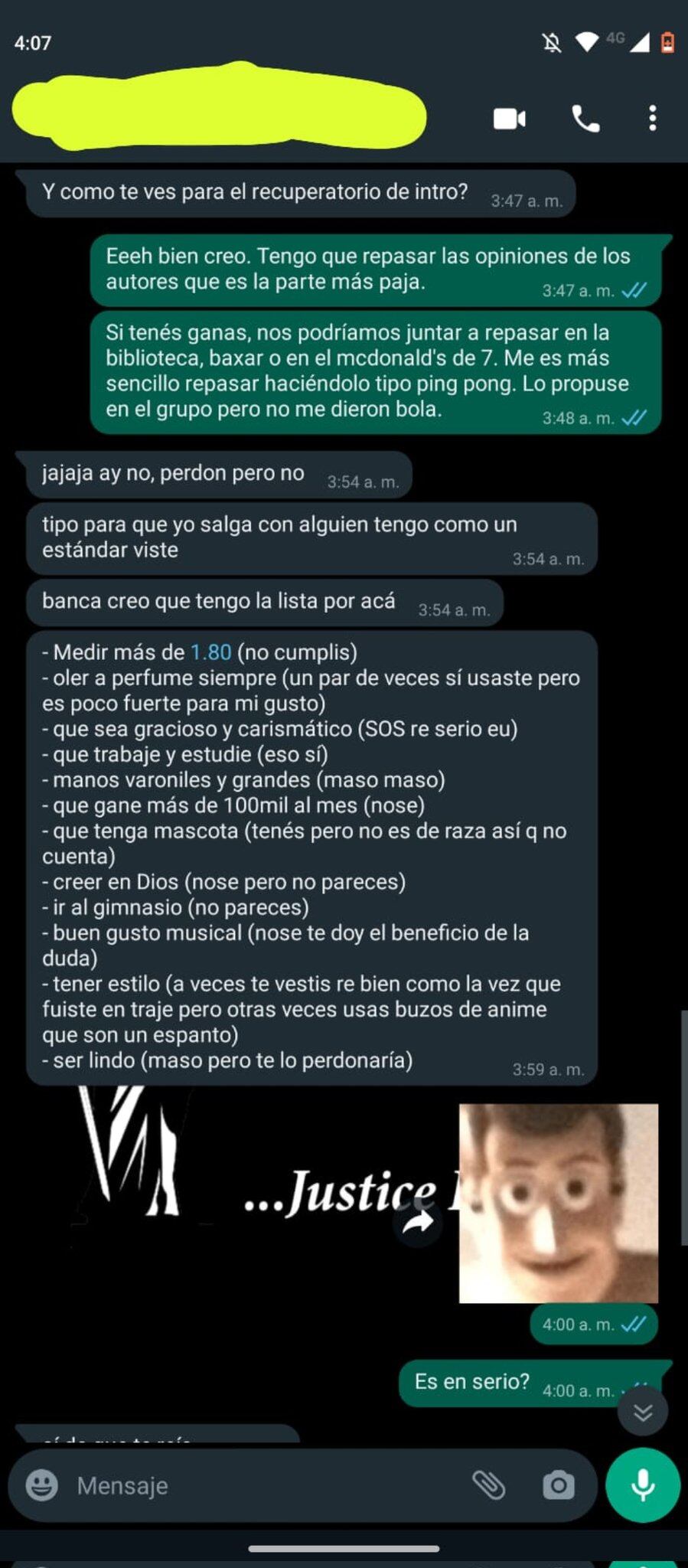Open the Woody sticker image
The height and width of the screenshot is (1568, 688).
pyautogui.click(x=558, y=1203)
